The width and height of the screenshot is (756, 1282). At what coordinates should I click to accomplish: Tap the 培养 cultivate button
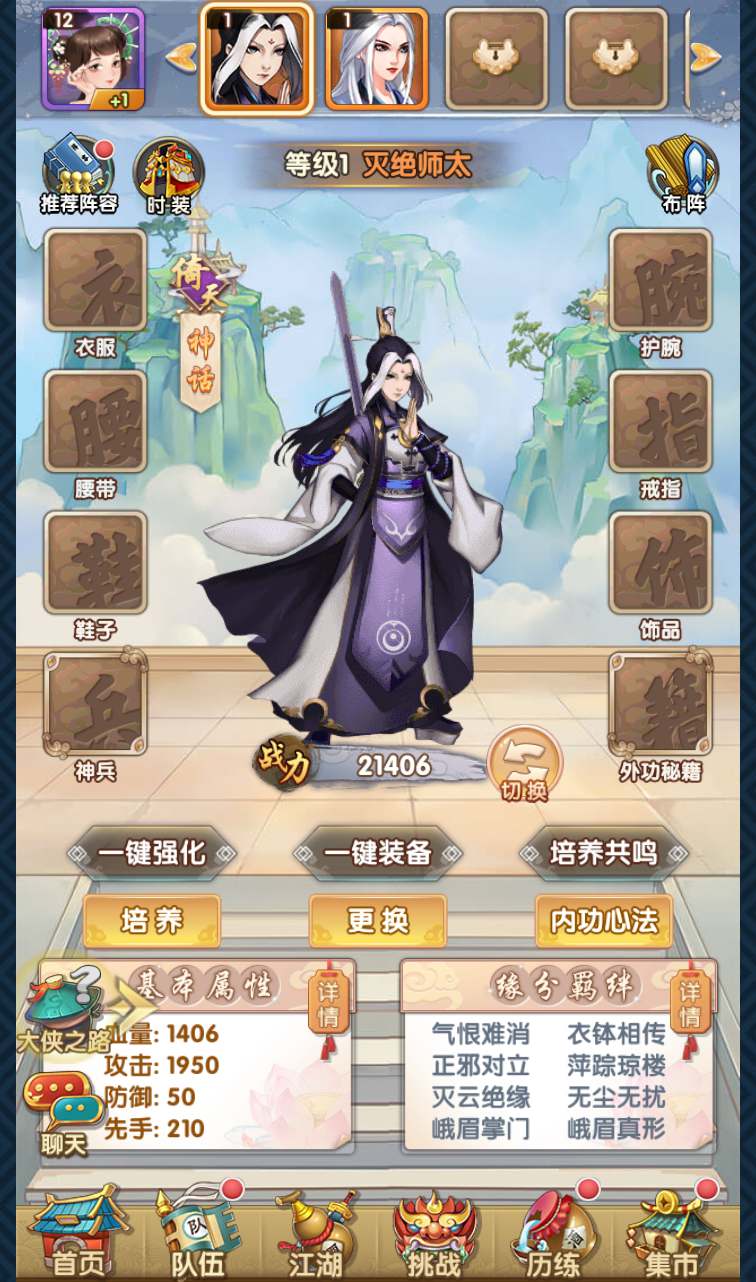pyautogui.click(x=152, y=921)
